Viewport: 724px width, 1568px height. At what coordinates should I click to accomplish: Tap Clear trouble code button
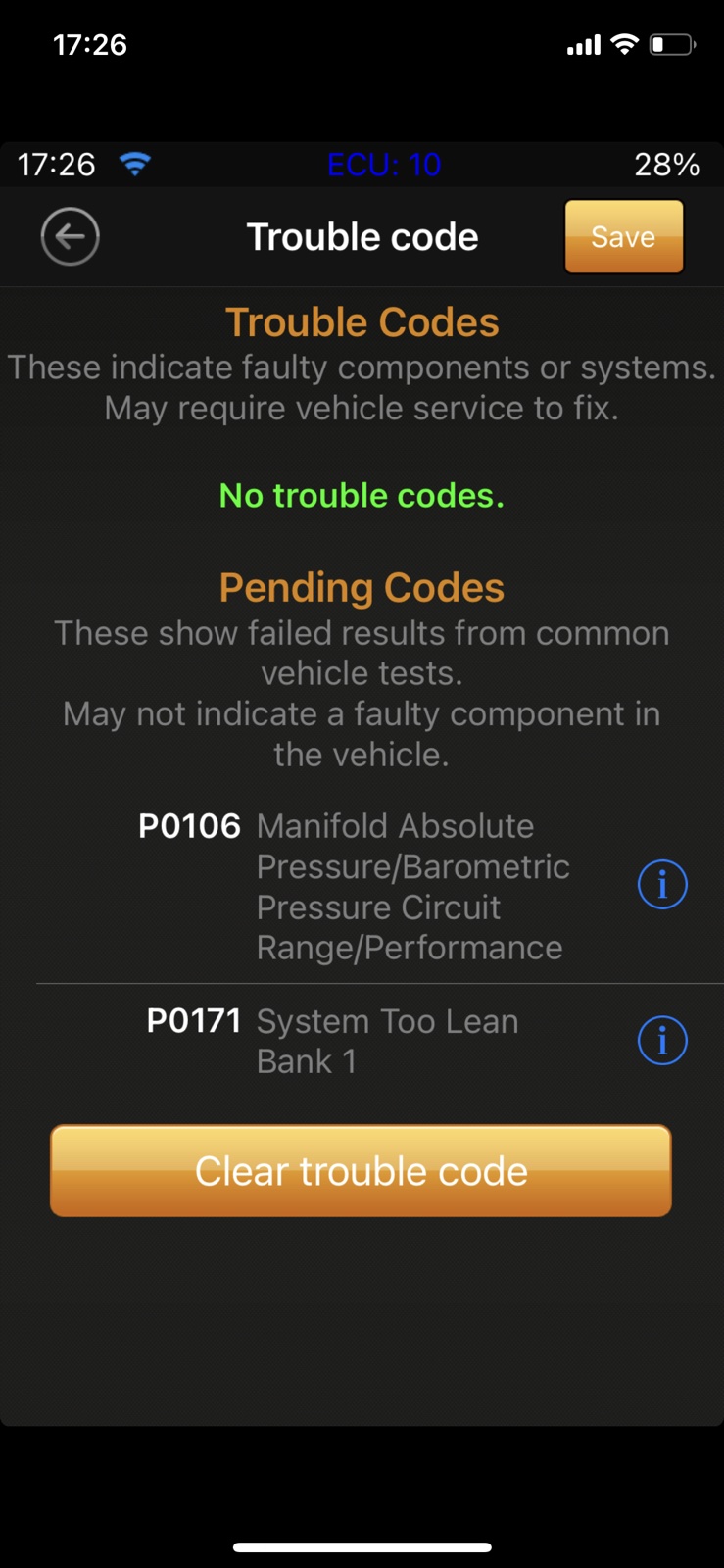pyautogui.click(x=361, y=1171)
